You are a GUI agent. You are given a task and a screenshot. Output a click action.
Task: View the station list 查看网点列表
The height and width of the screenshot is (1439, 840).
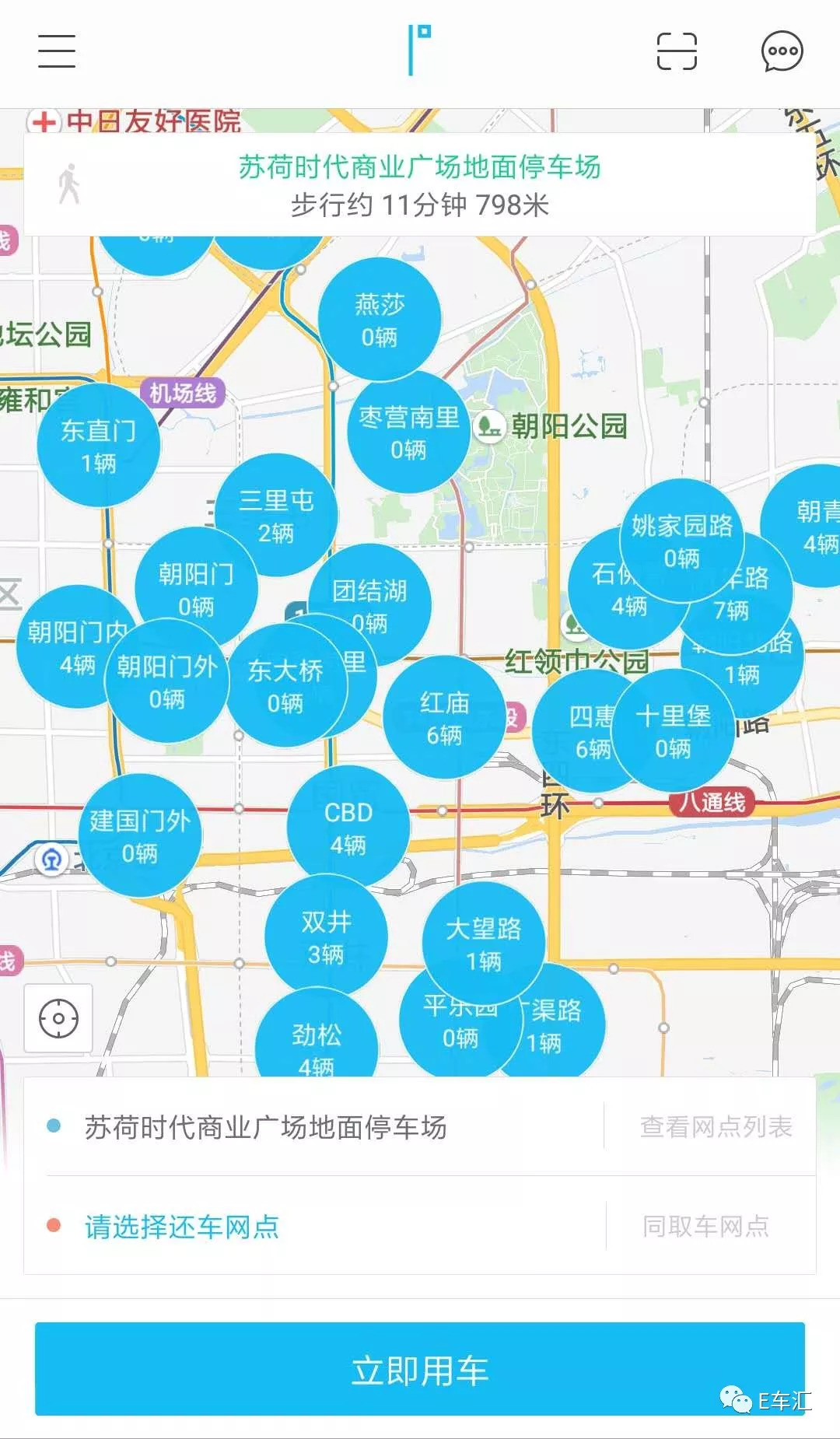tap(715, 1126)
